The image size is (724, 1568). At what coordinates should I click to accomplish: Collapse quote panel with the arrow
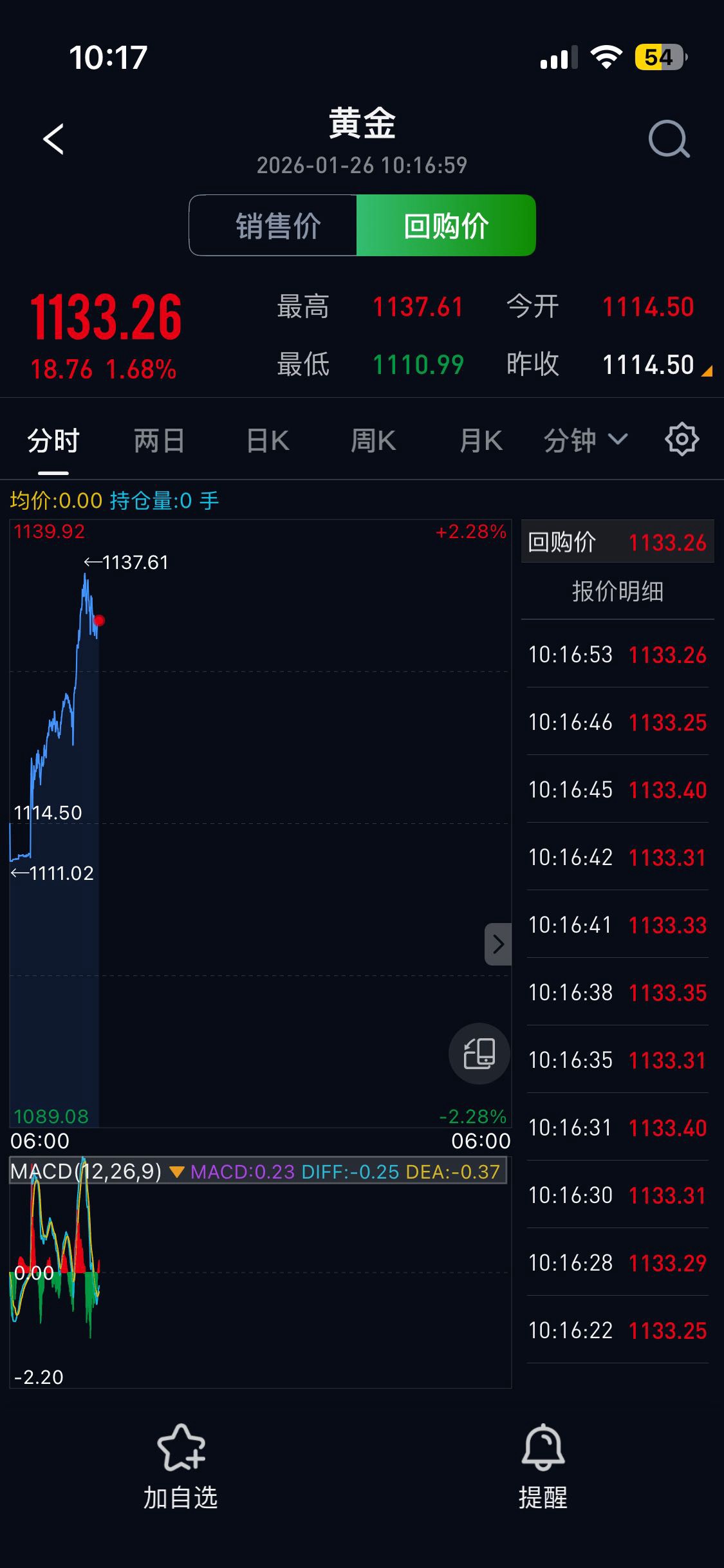[x=497, y=944]
